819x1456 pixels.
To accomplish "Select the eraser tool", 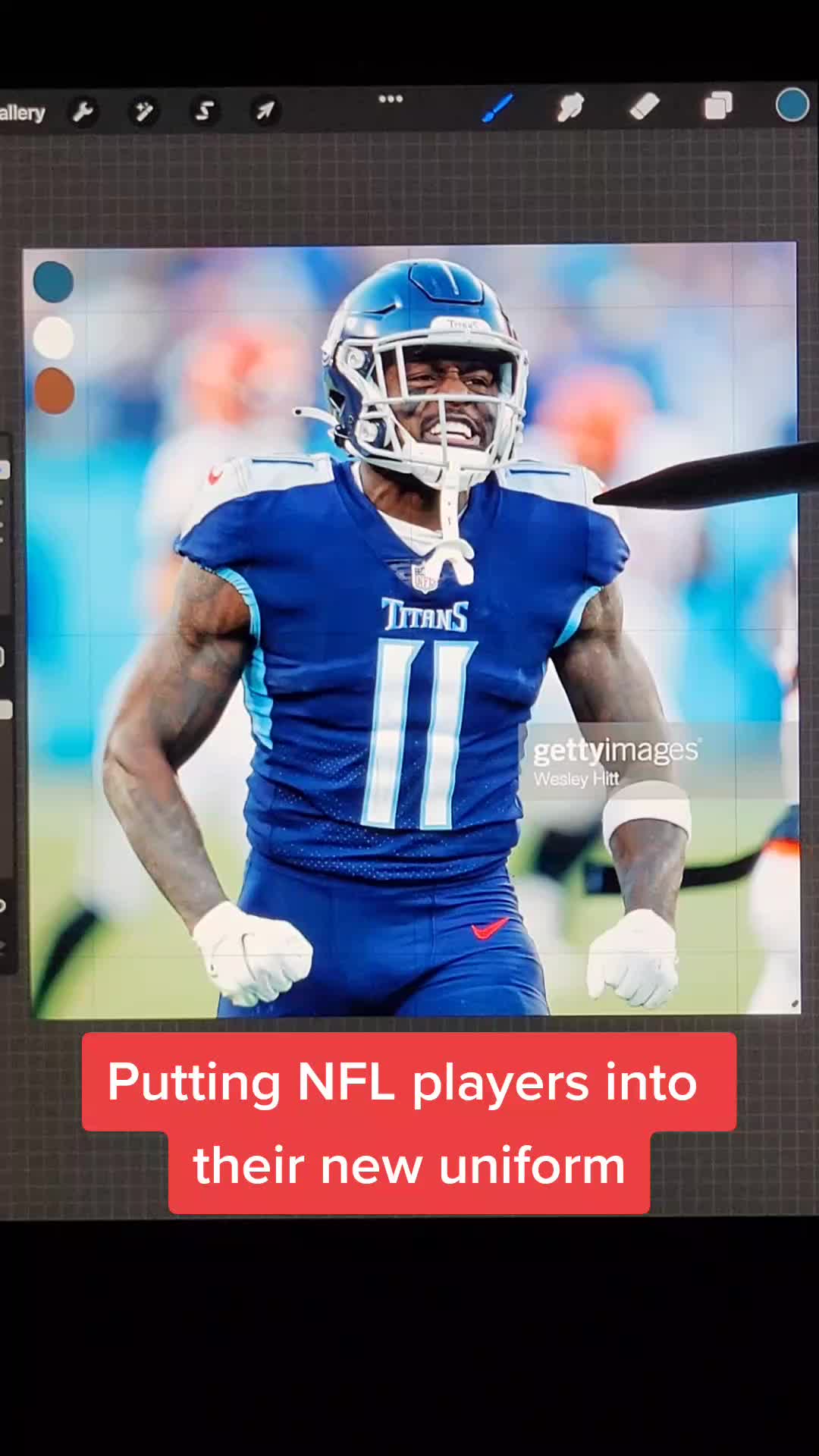I will pos(644,106).
